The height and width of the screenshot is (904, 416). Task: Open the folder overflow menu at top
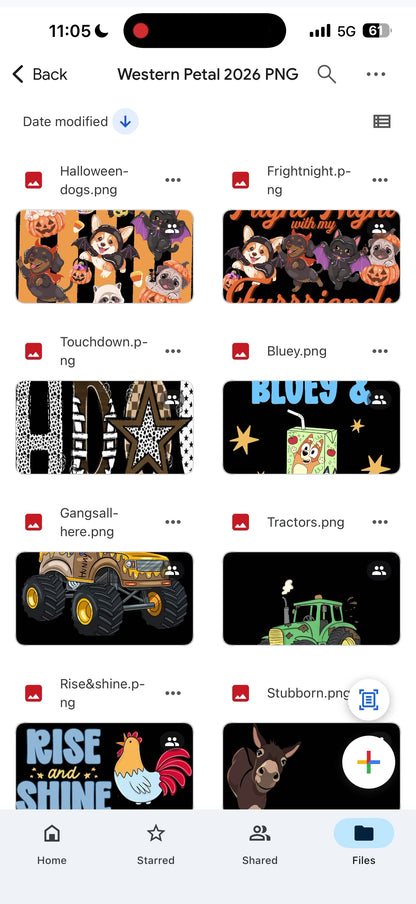376,74
